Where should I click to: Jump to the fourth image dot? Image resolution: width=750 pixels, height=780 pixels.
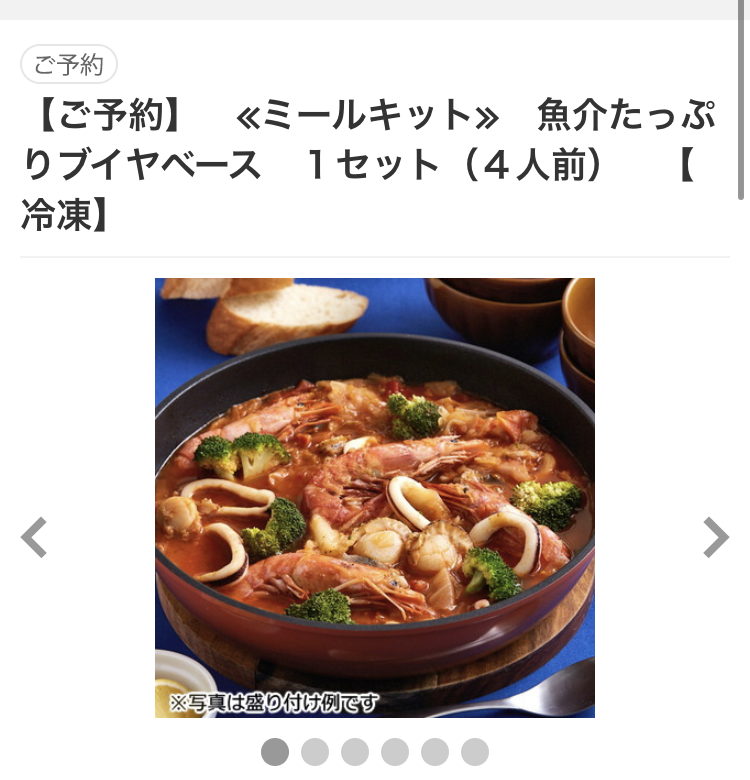[x=395, y=752]
